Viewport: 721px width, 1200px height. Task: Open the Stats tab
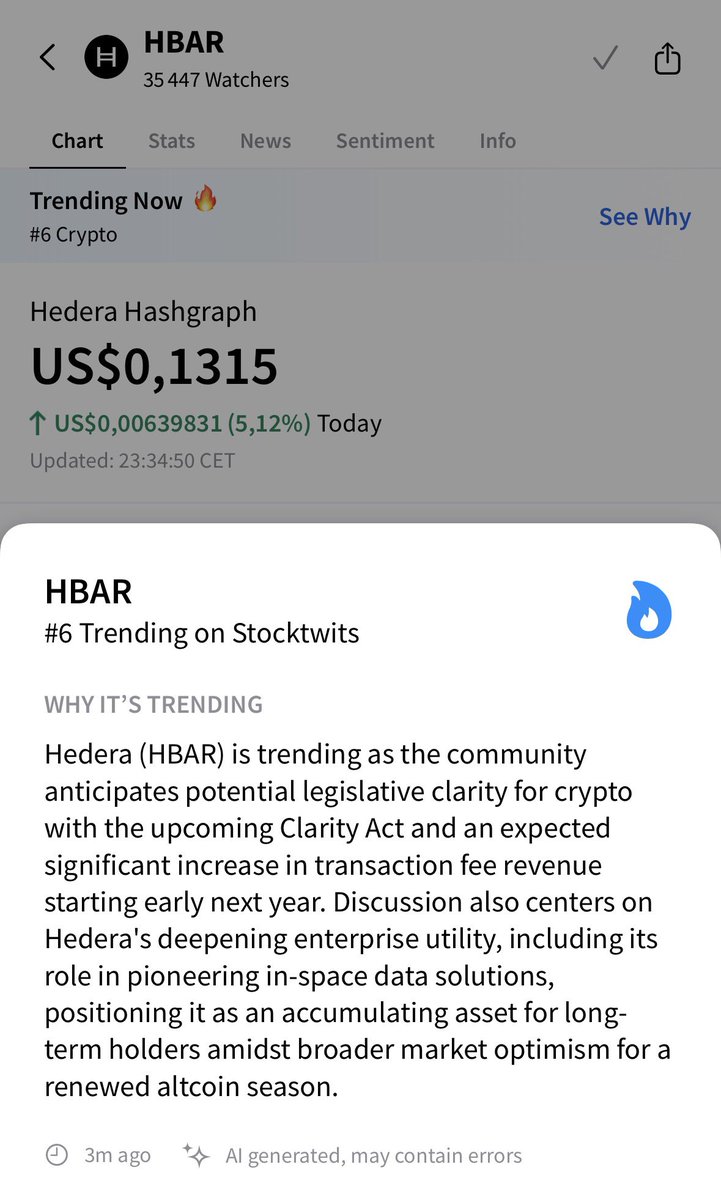(x=171, y=141)
